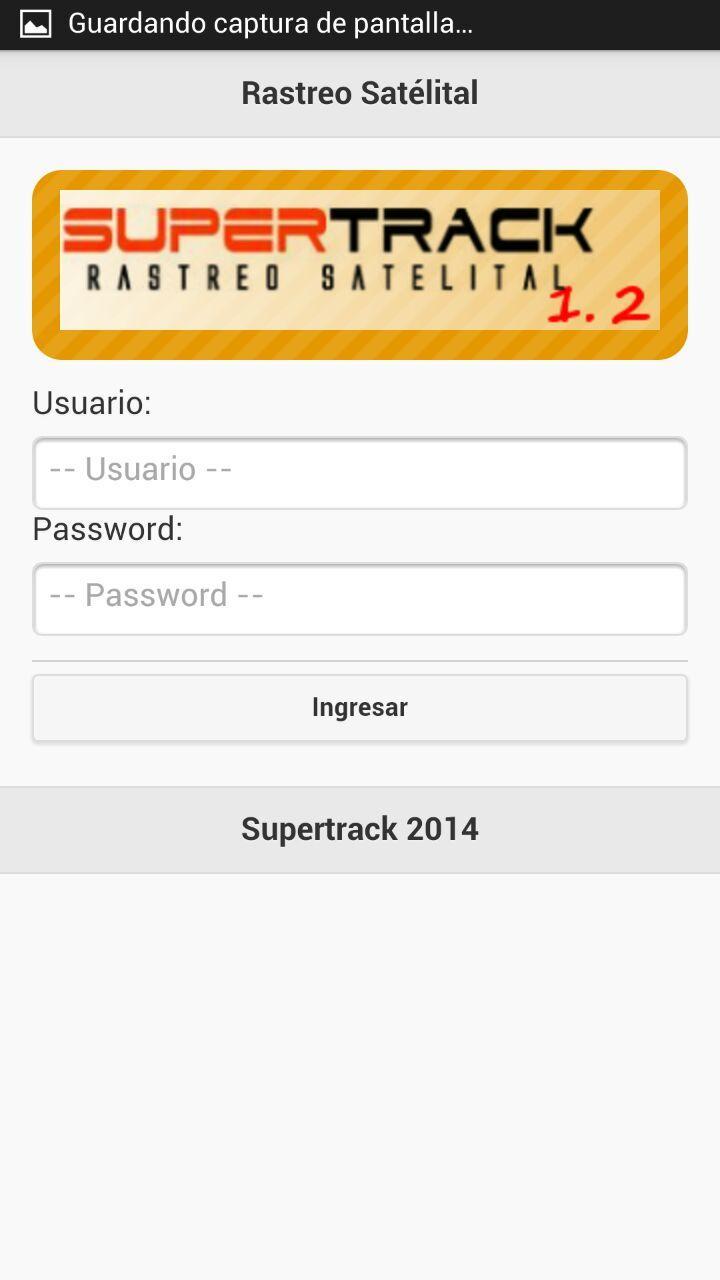Click the Password input field
This screenshot has width=720, height=1280.
[360, 599]
